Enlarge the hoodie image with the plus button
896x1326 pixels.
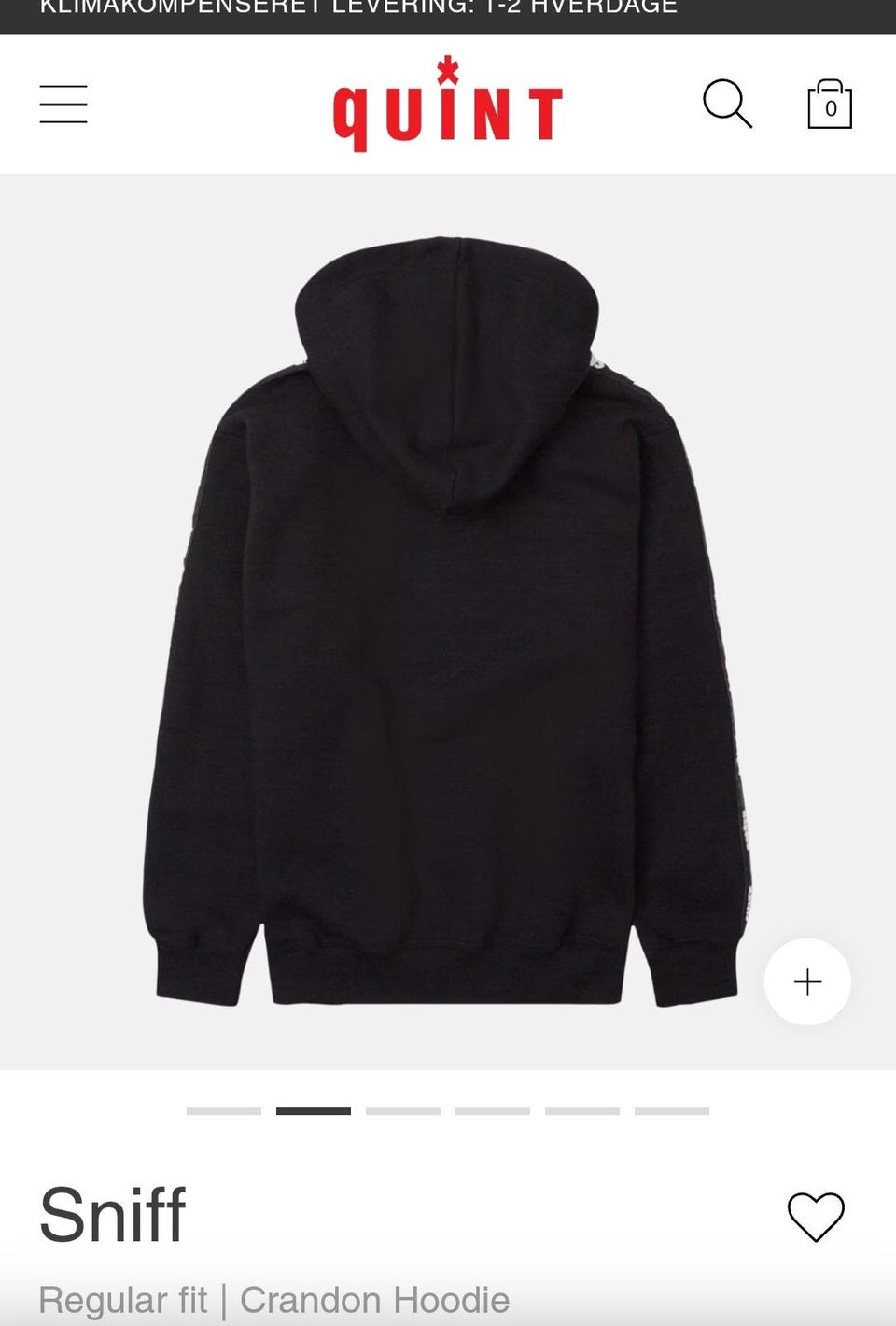coord(807,981)
